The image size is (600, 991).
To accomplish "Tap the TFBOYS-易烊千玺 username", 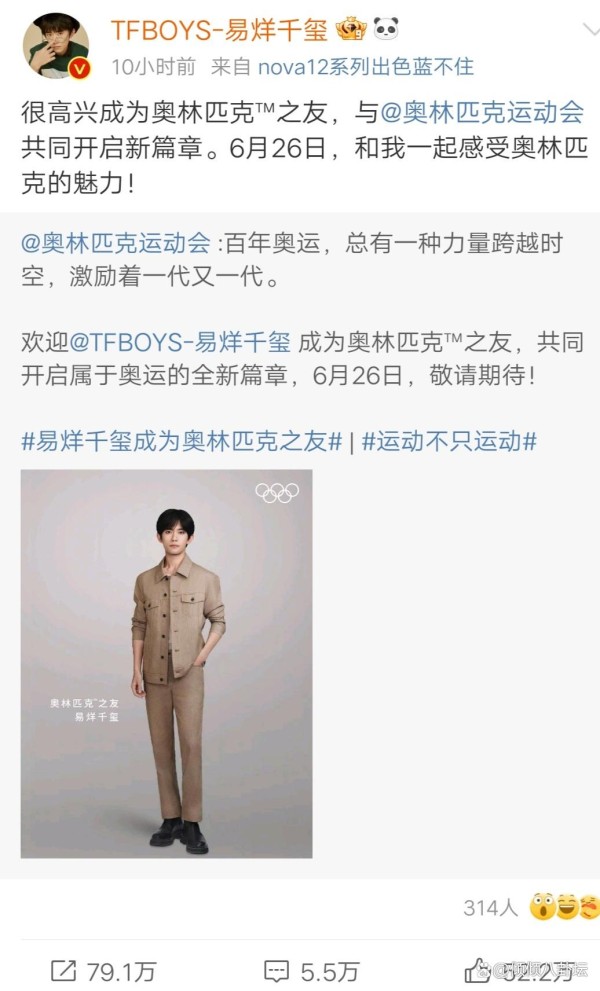I will tap(219, 30).
